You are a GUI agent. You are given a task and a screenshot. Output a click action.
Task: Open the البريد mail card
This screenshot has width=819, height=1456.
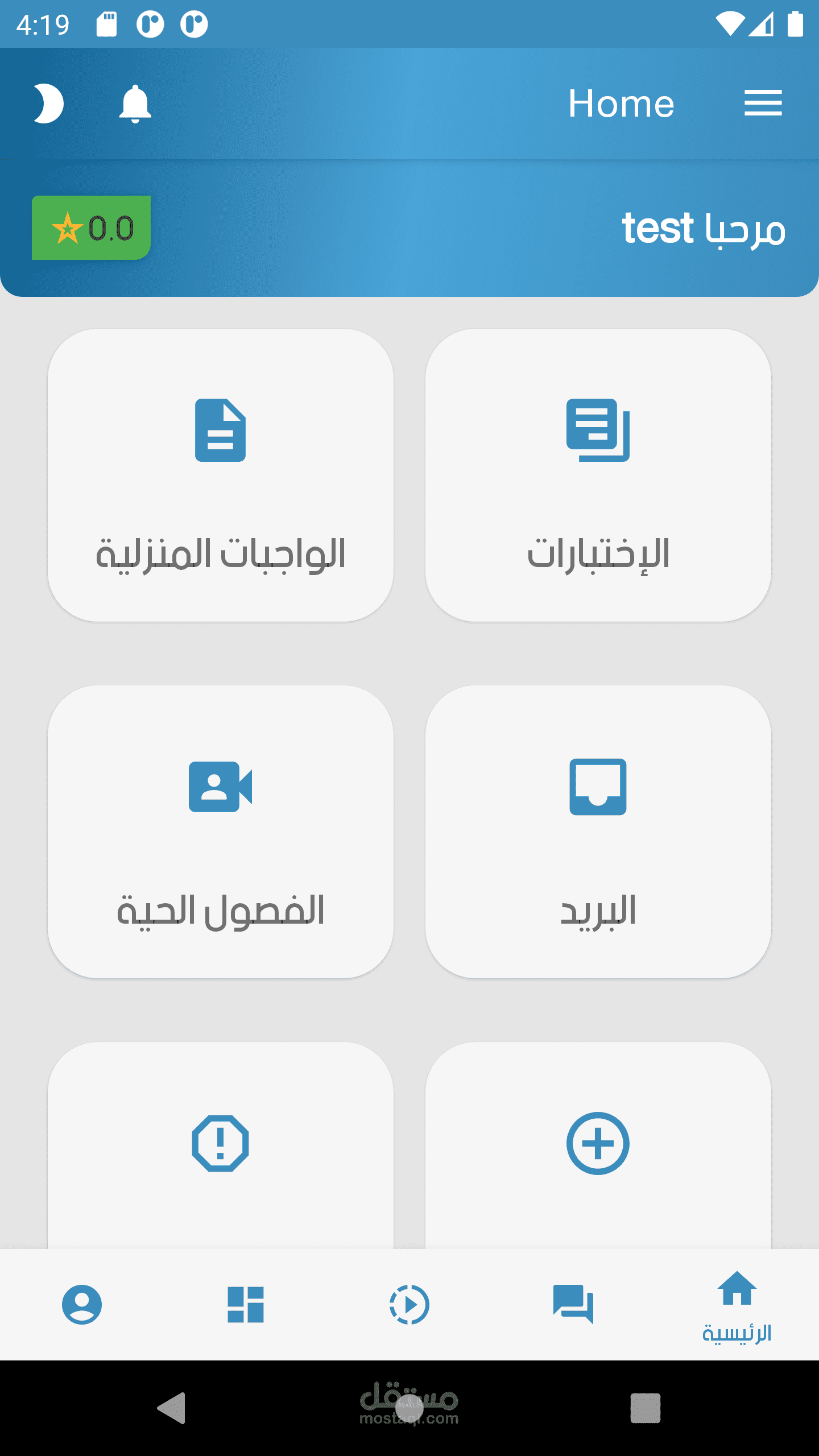pos(598,832)
